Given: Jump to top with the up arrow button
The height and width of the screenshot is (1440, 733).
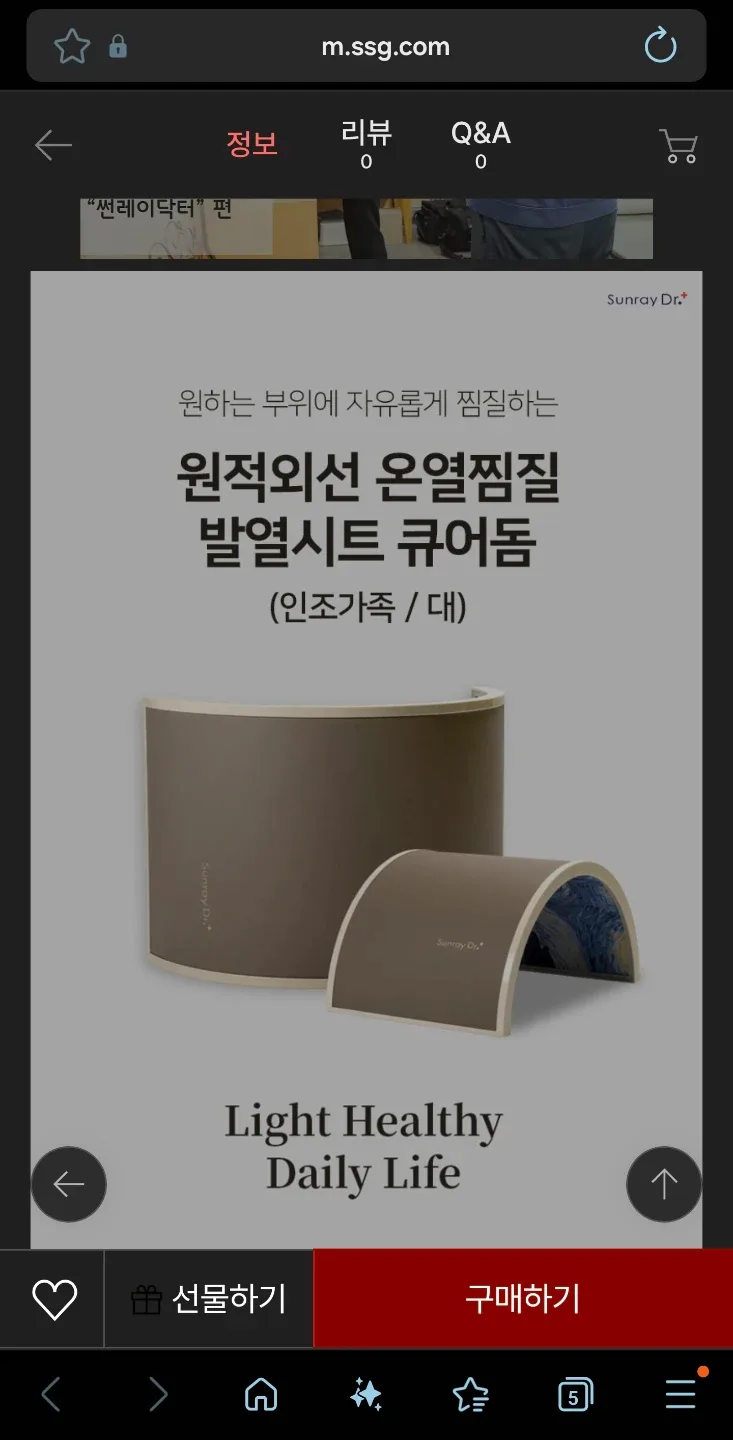Looking at the screenshot, I should 664,1184.
